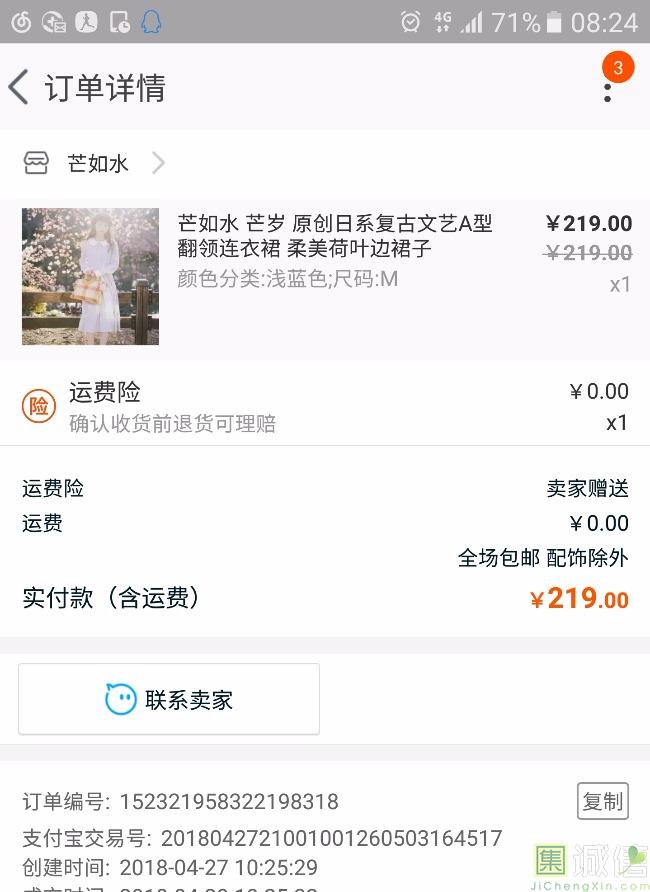Go back from order details

20,88
